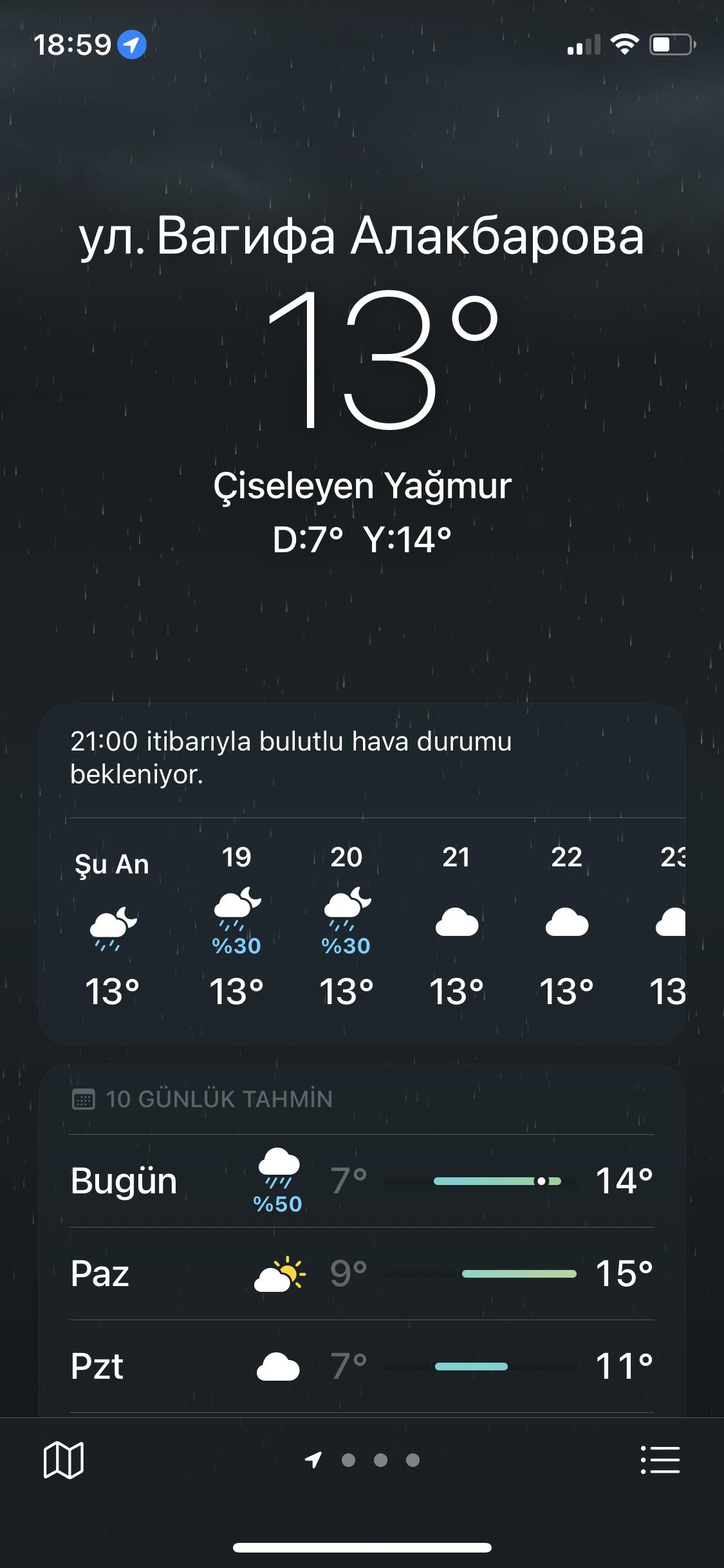
Task: Open the saved locations list icon
Action: click(660, 1459)
